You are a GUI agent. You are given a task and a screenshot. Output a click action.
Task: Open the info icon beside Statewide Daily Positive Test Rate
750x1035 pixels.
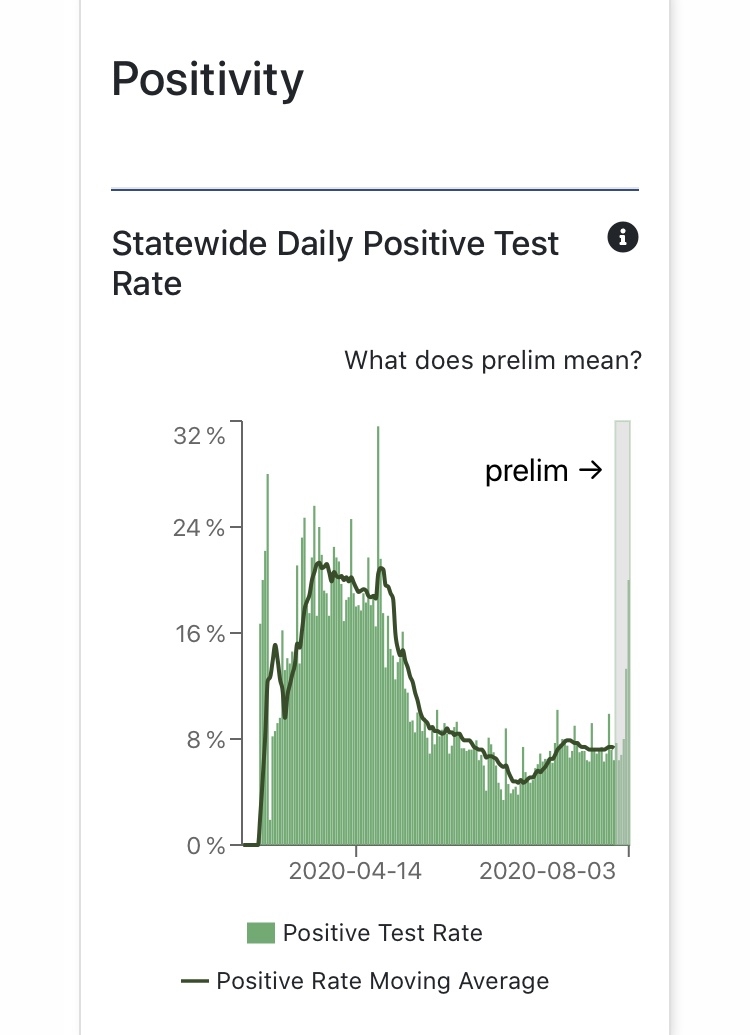pos(622,238)
